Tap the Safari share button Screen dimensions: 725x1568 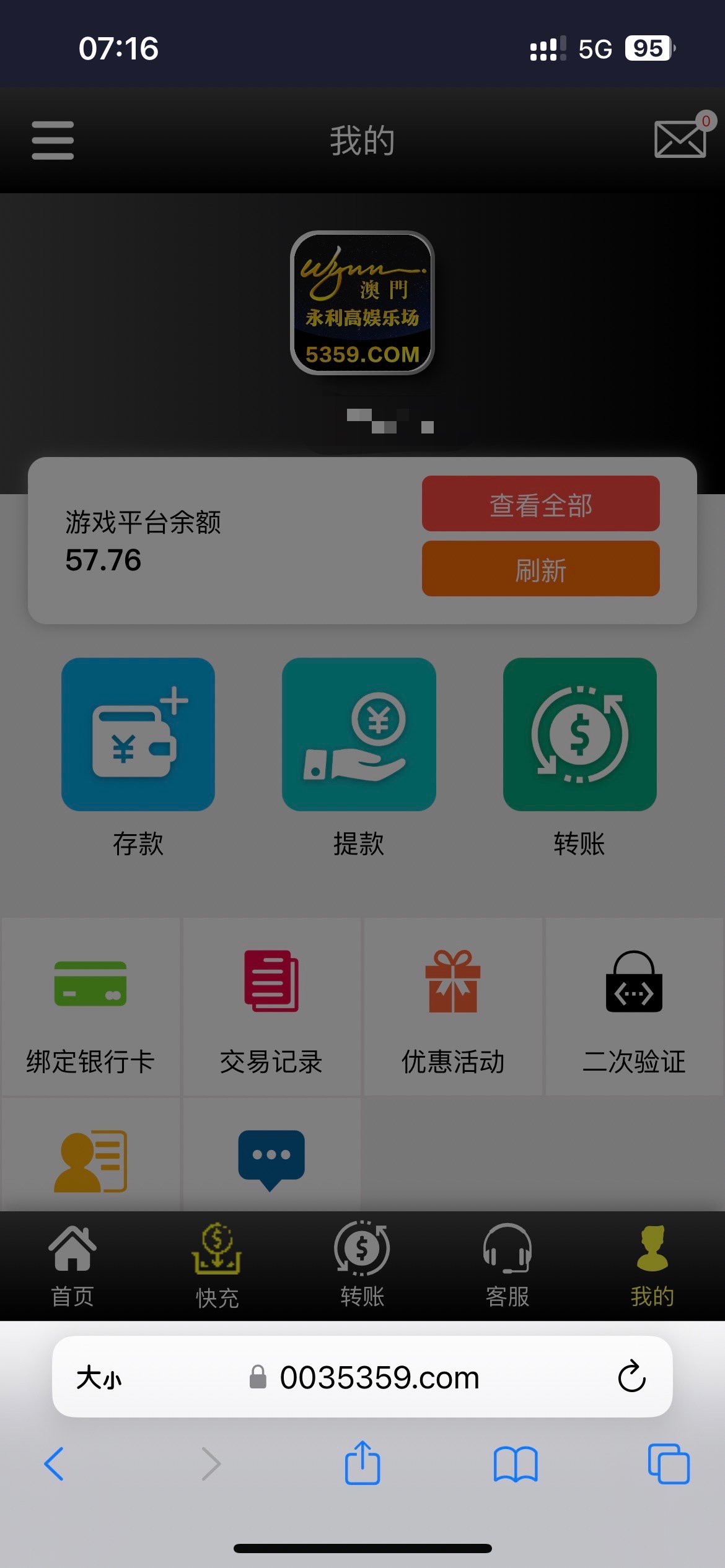(x=362, y=1463)
